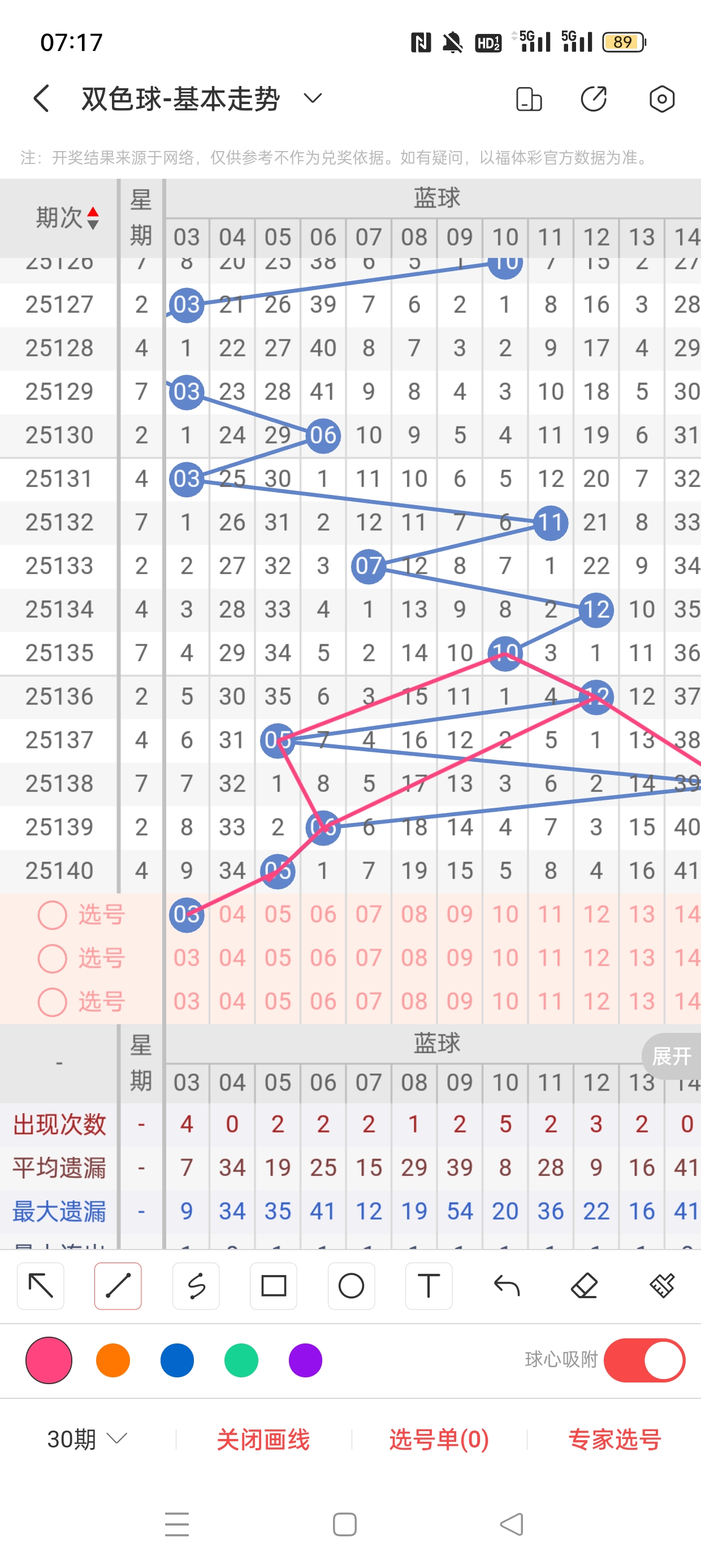Turn off the 球心吸附 switch

(644, 1360)
